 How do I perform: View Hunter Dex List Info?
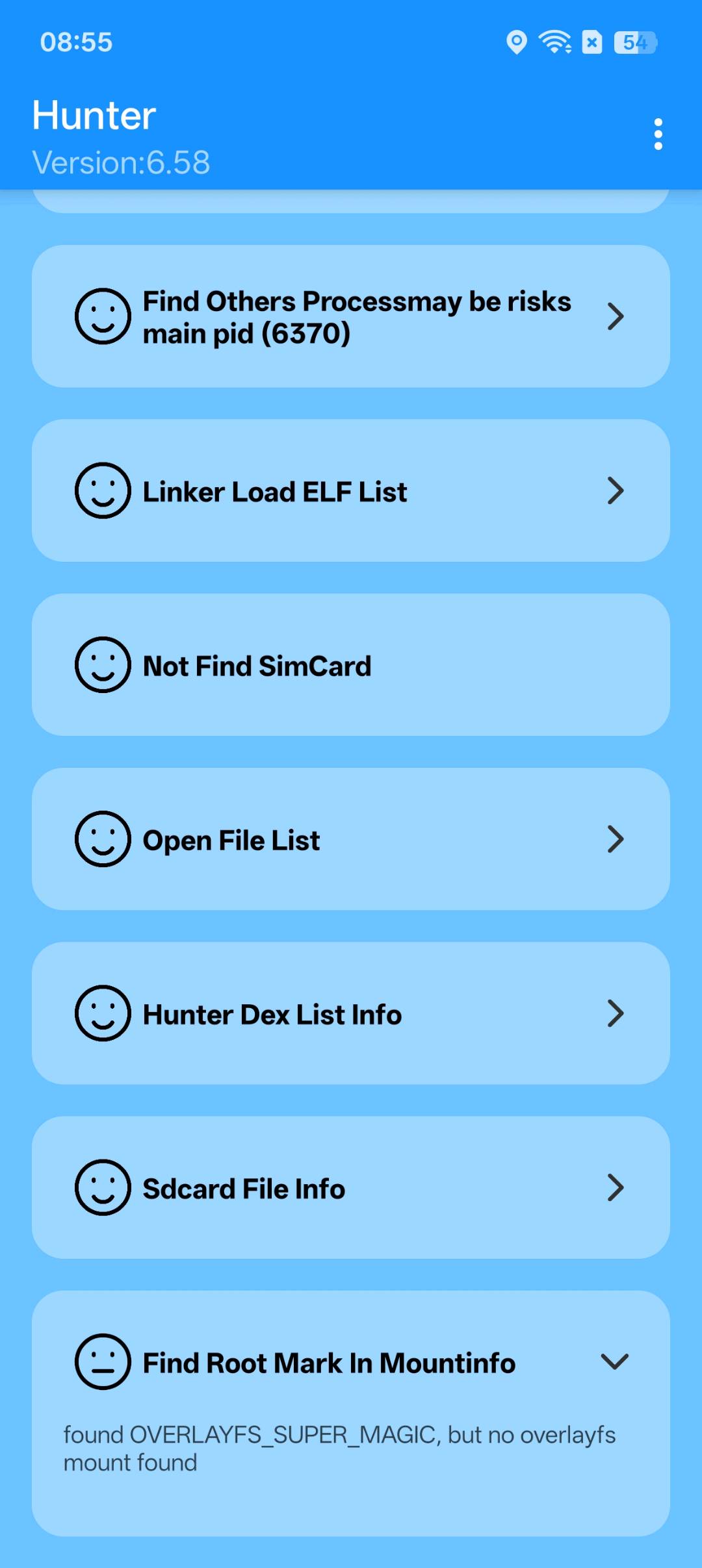point(351,1013)
